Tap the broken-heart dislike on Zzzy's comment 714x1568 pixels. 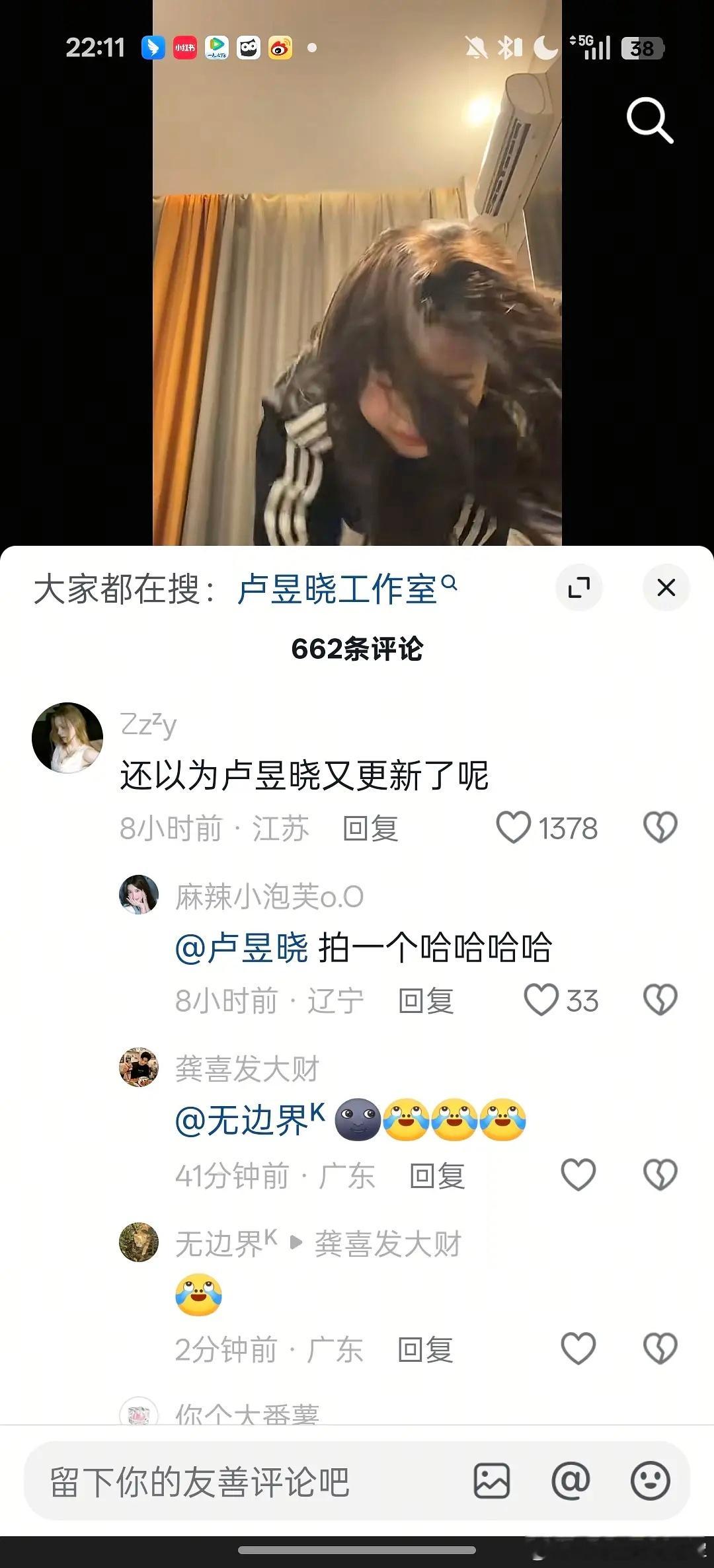click(660, 827)
